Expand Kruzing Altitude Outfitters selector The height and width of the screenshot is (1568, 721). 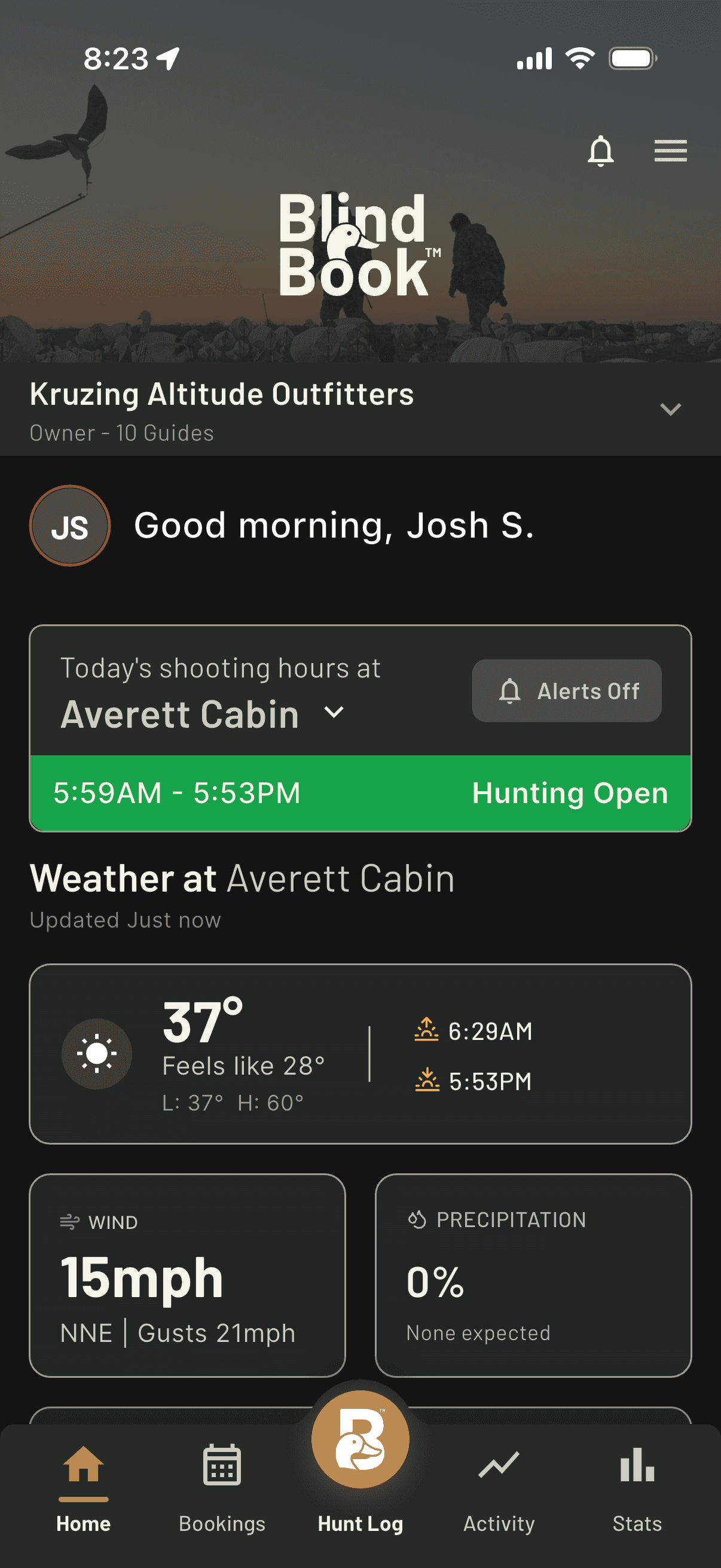click(x=670, y=410)
